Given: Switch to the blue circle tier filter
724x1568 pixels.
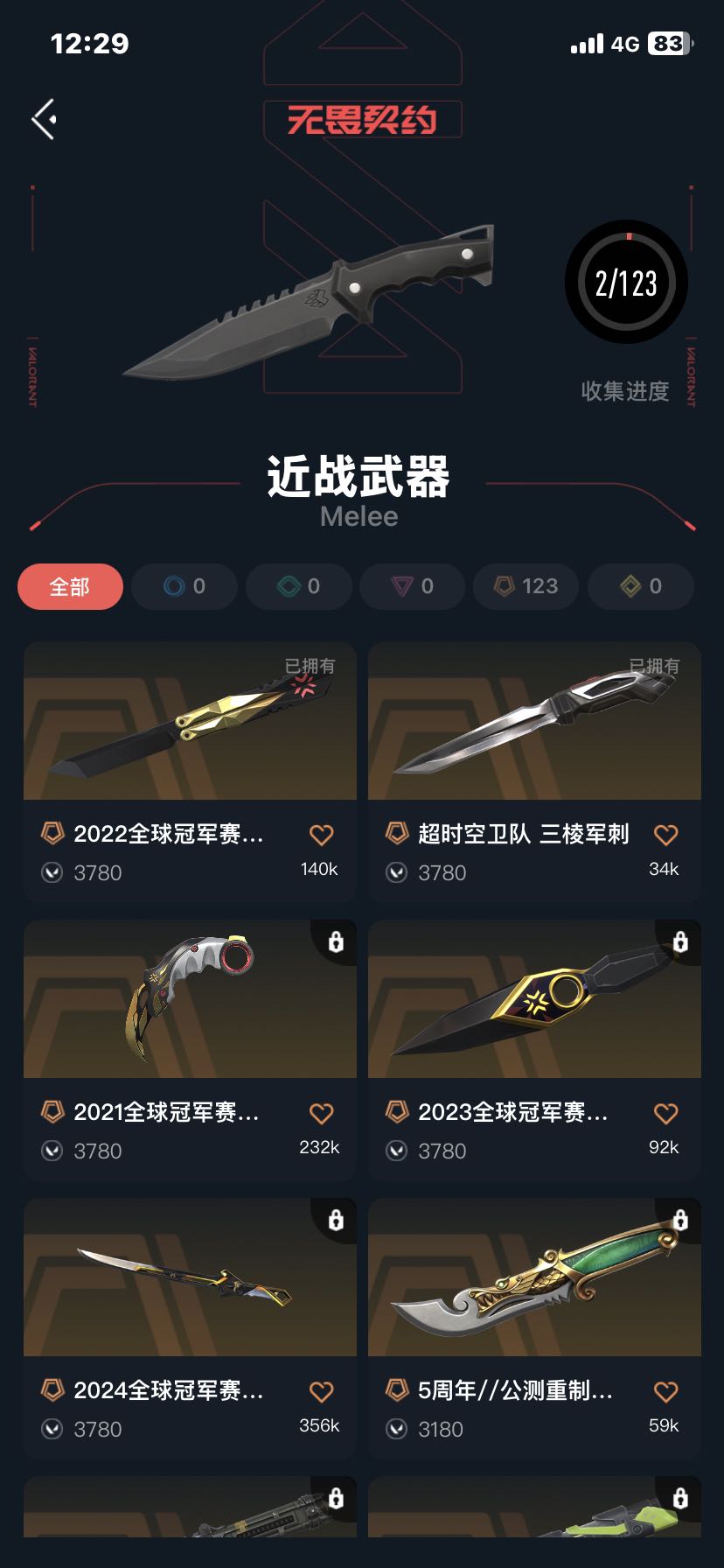Looking at the screenshot, I should [x=184, y=586].
